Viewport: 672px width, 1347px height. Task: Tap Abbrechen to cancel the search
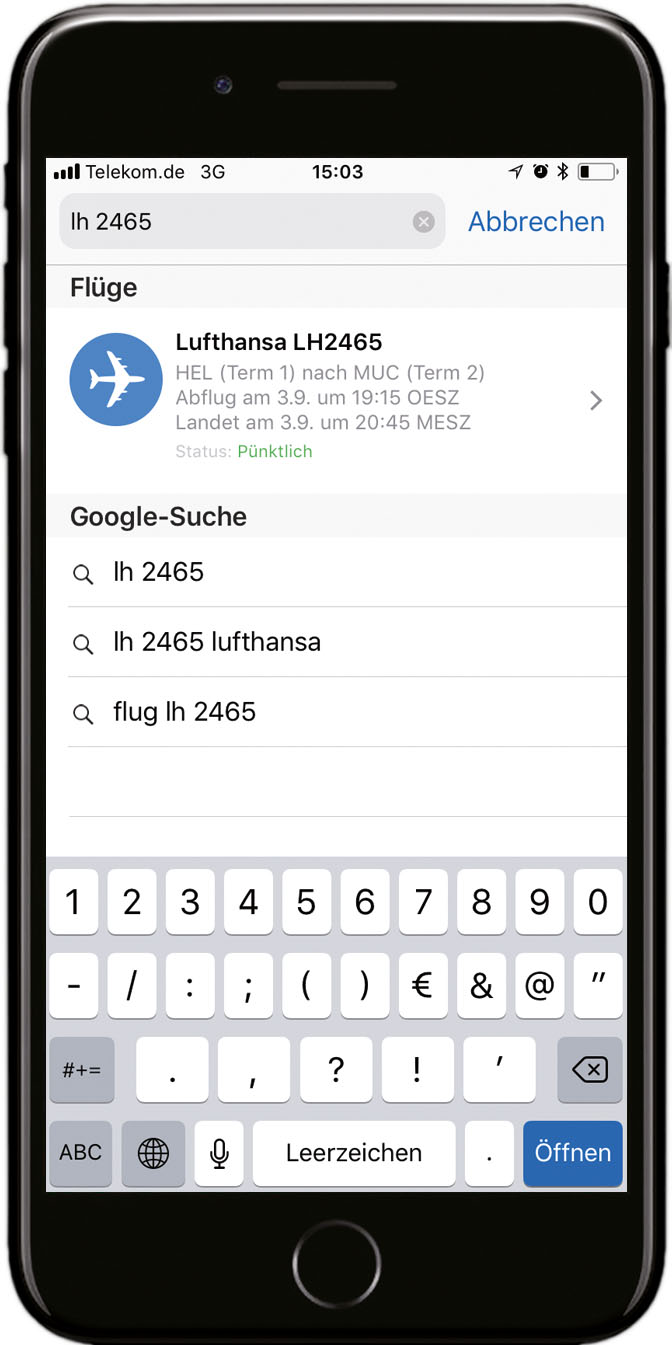(536, 222)
